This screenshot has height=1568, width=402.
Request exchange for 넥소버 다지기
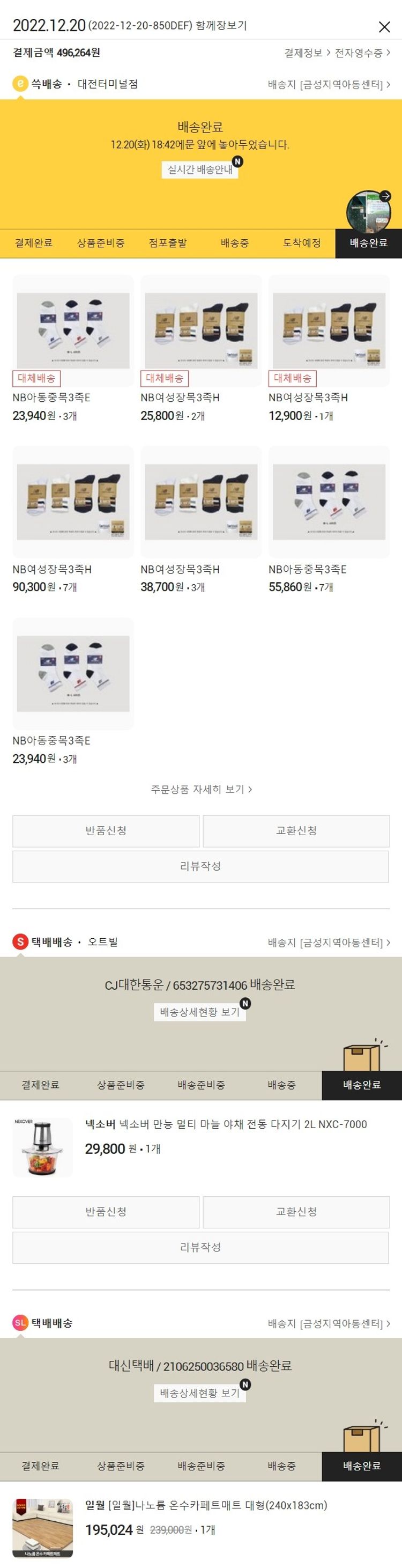point(296,1212)
